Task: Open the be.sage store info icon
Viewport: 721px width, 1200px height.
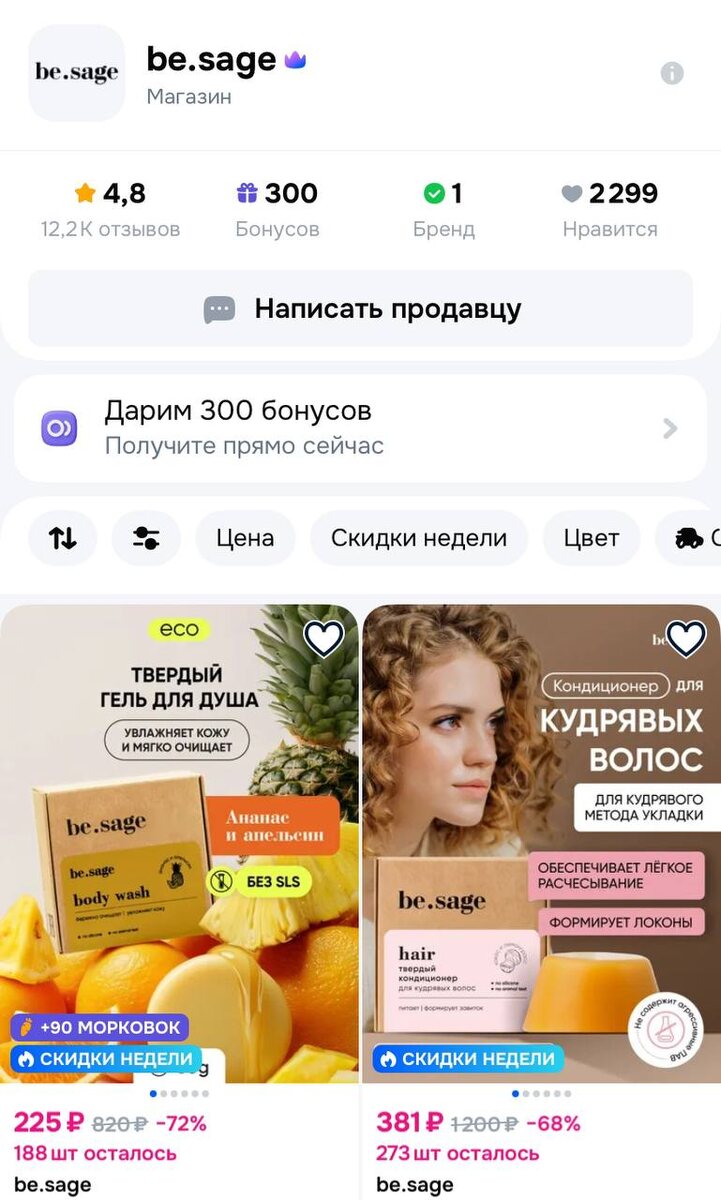Action: [x=672, y=73]
